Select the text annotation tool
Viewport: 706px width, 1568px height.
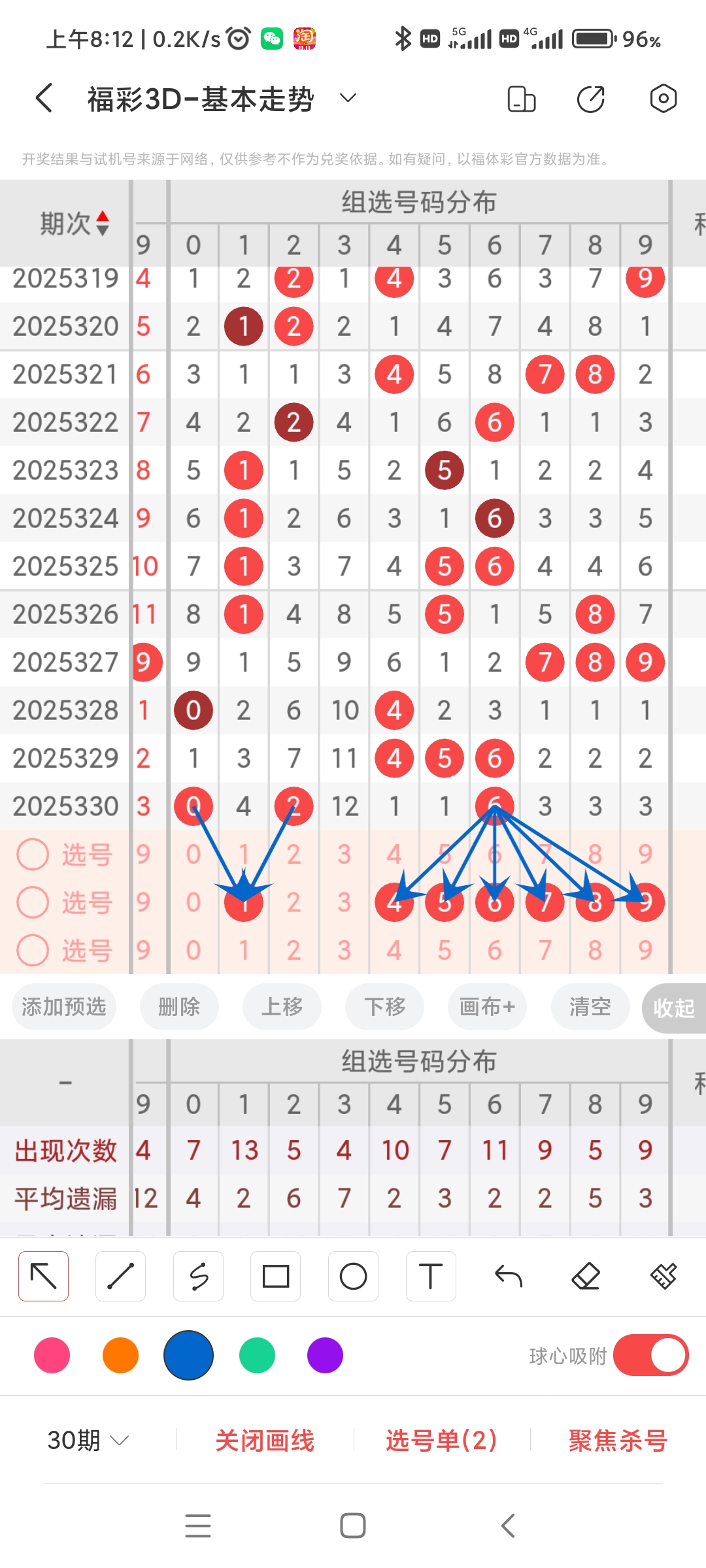[431, 1275]
